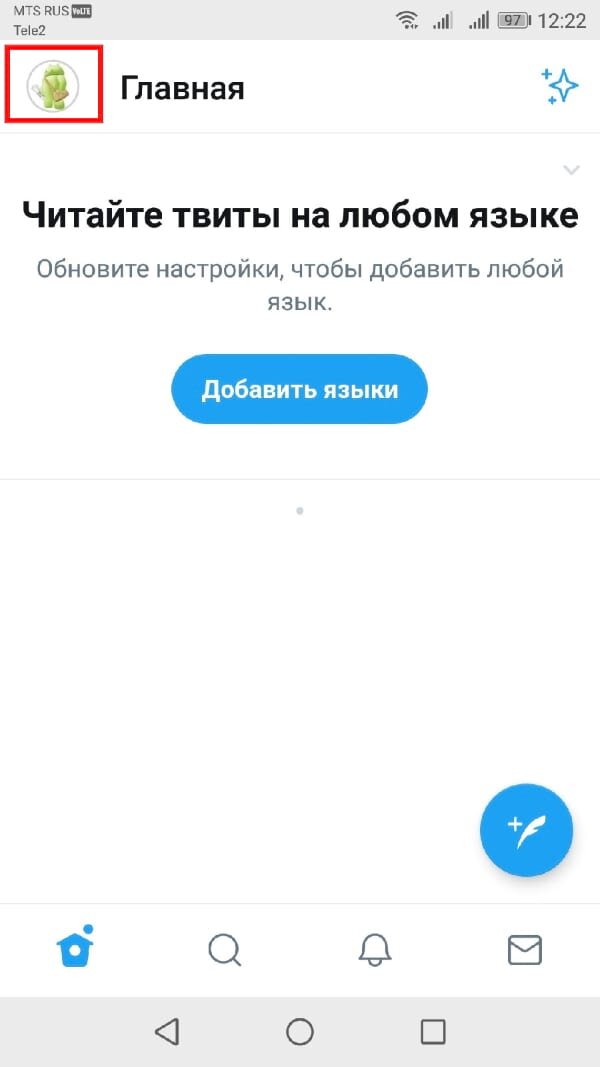Open the direct messages tab
This screenshot has width=600, height=1067.
click(x=525, y=950)
